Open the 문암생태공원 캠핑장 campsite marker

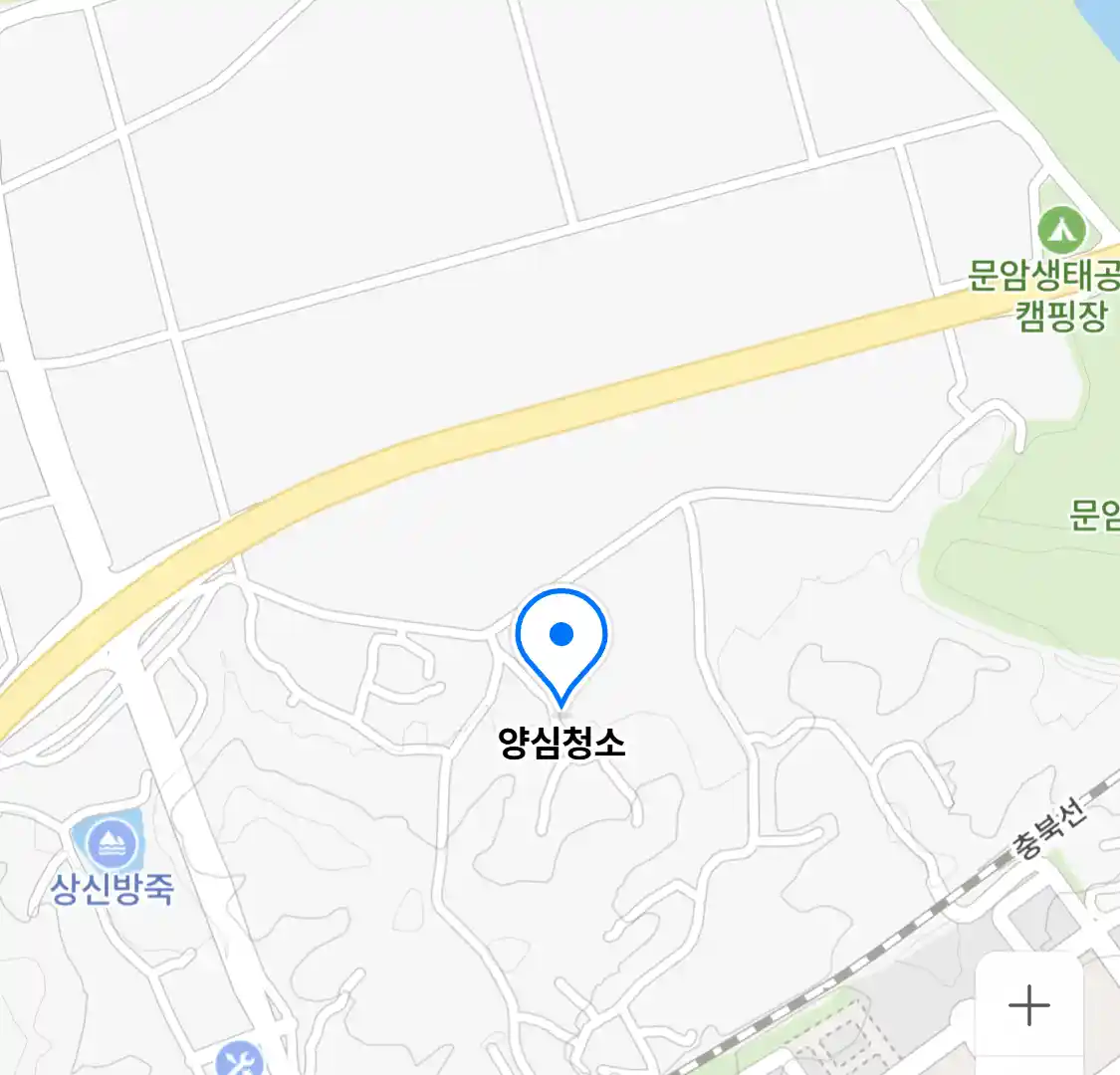point(1061,231)
